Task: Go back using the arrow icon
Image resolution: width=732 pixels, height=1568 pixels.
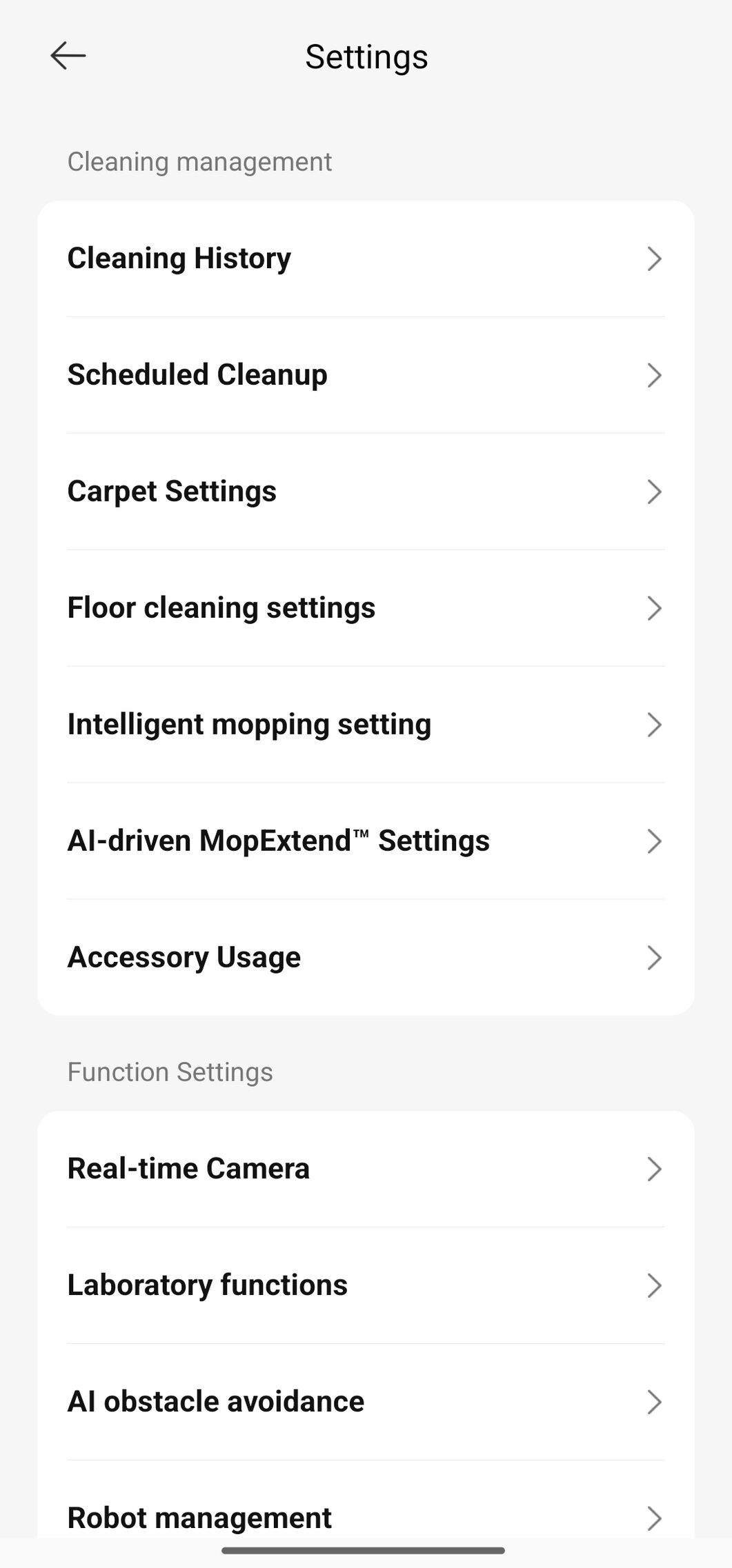Action: pos(68,56)
